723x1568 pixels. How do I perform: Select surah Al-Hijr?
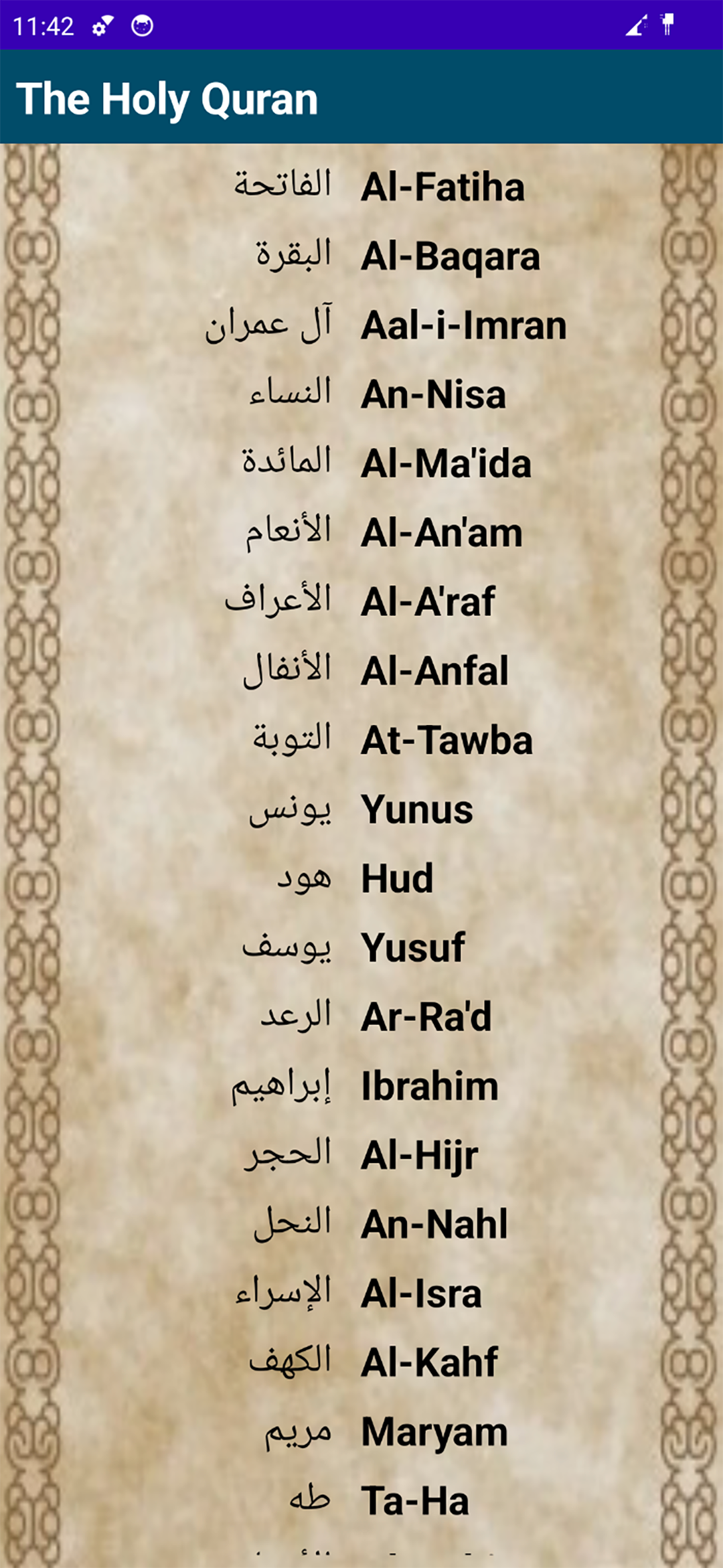tap(361, 1155)
